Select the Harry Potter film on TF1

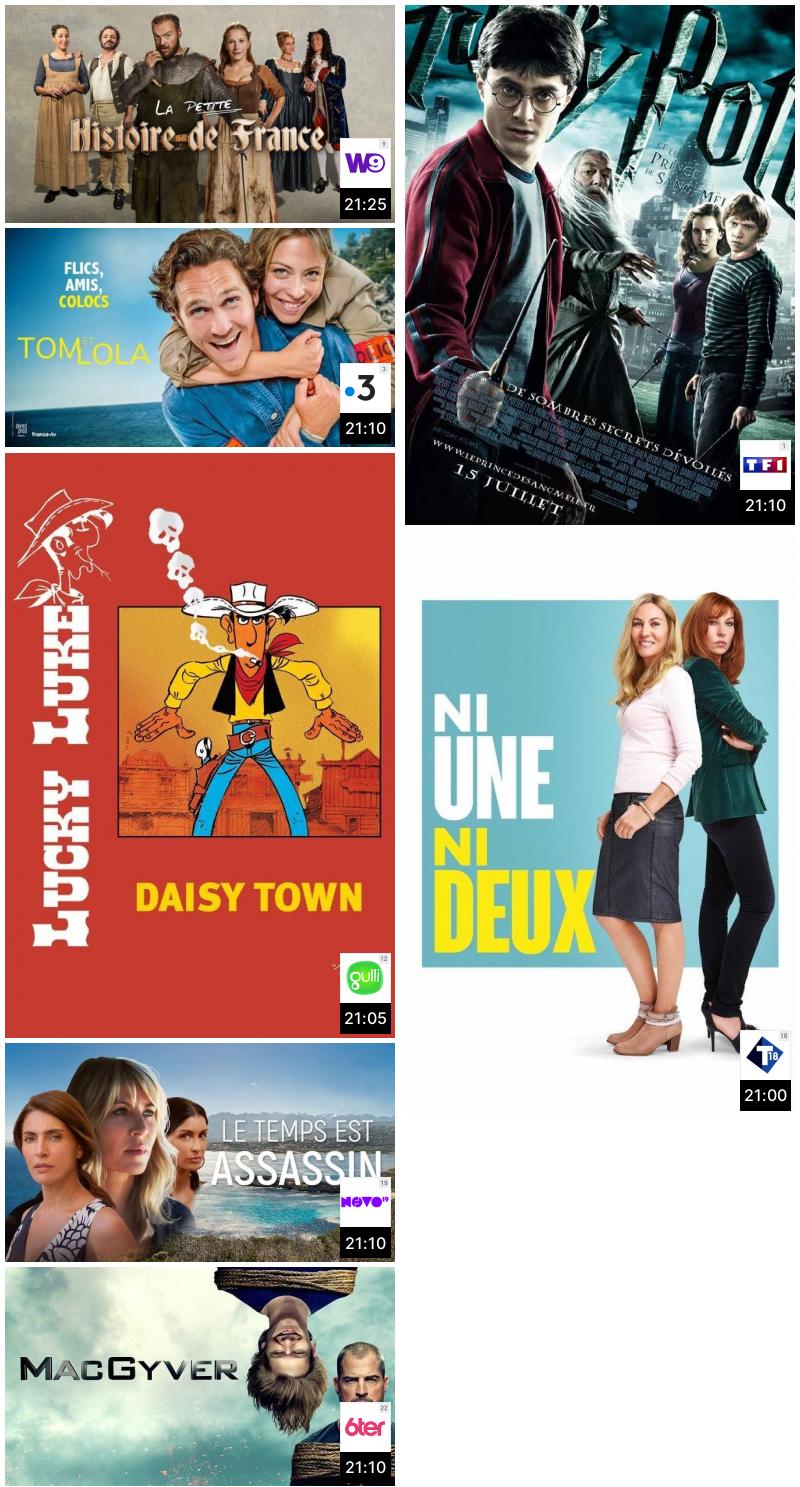(600, 265)
